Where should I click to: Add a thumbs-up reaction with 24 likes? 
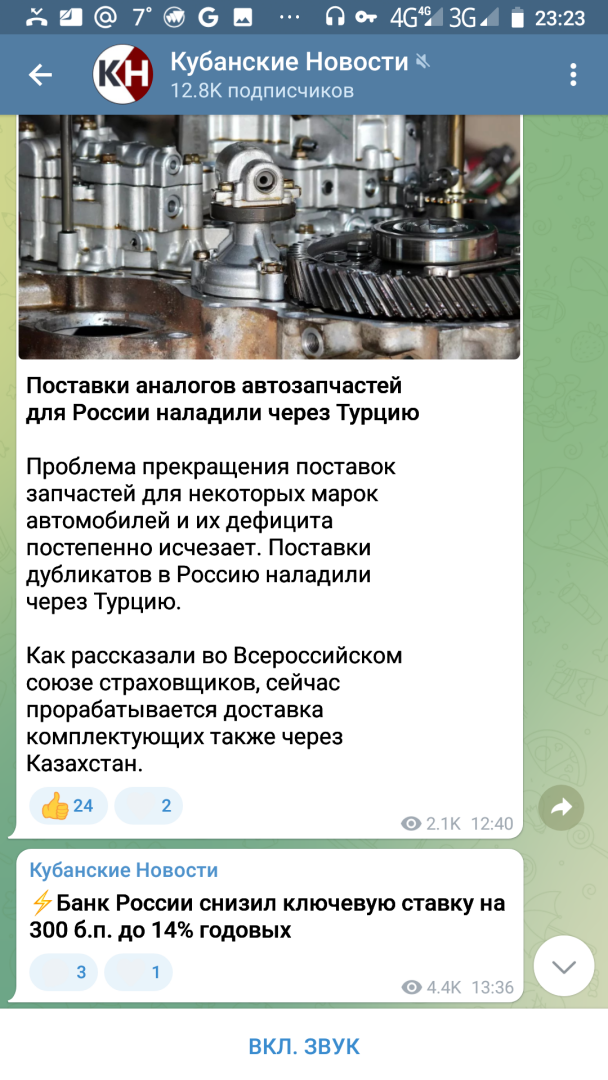click(68, 806)
